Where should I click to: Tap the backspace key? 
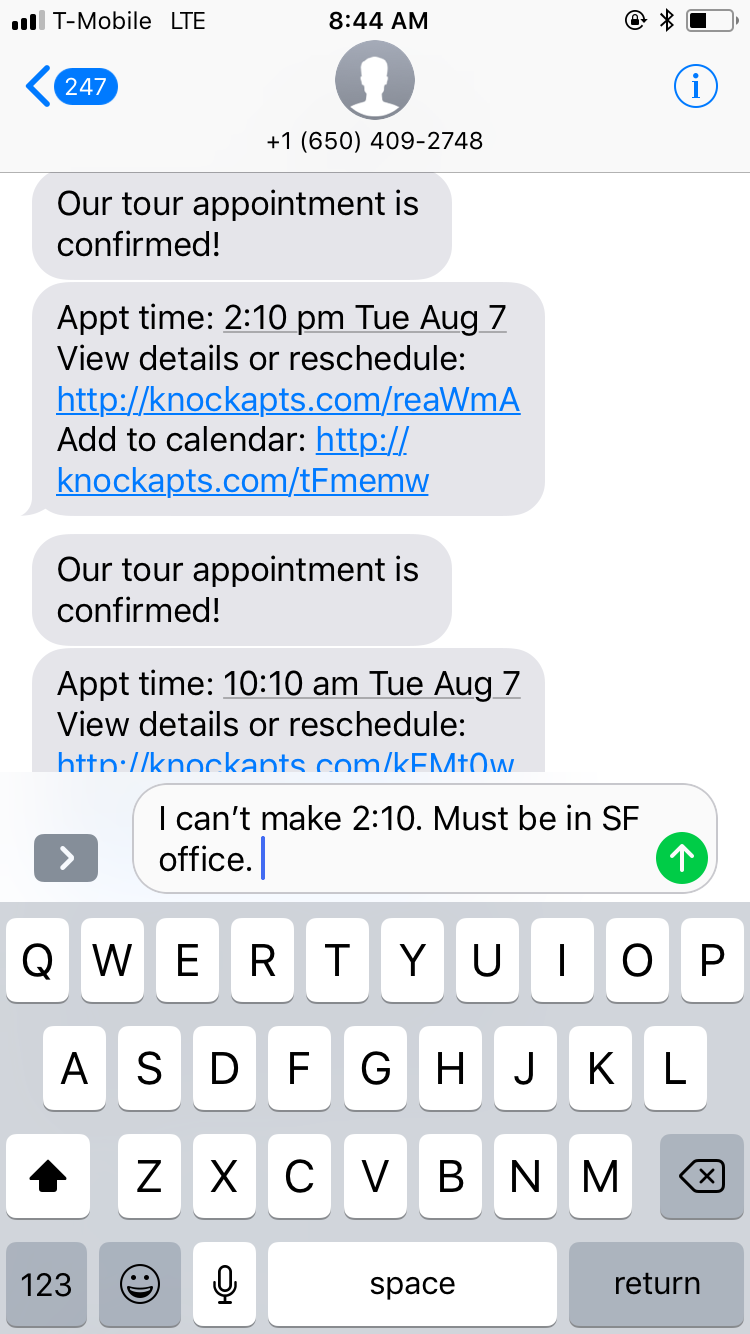[x=702, y=1178]
